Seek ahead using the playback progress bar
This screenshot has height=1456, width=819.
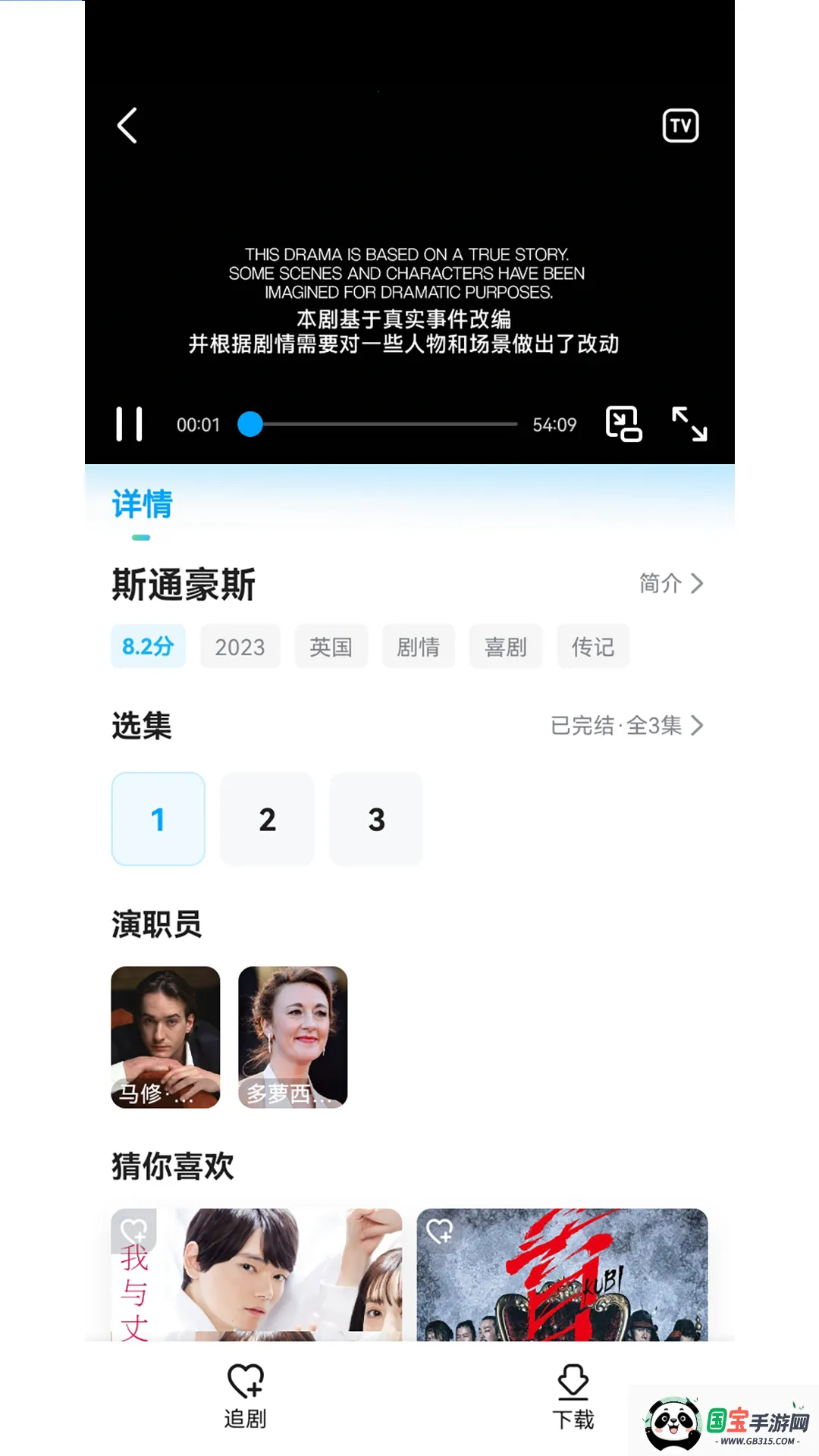379,423
